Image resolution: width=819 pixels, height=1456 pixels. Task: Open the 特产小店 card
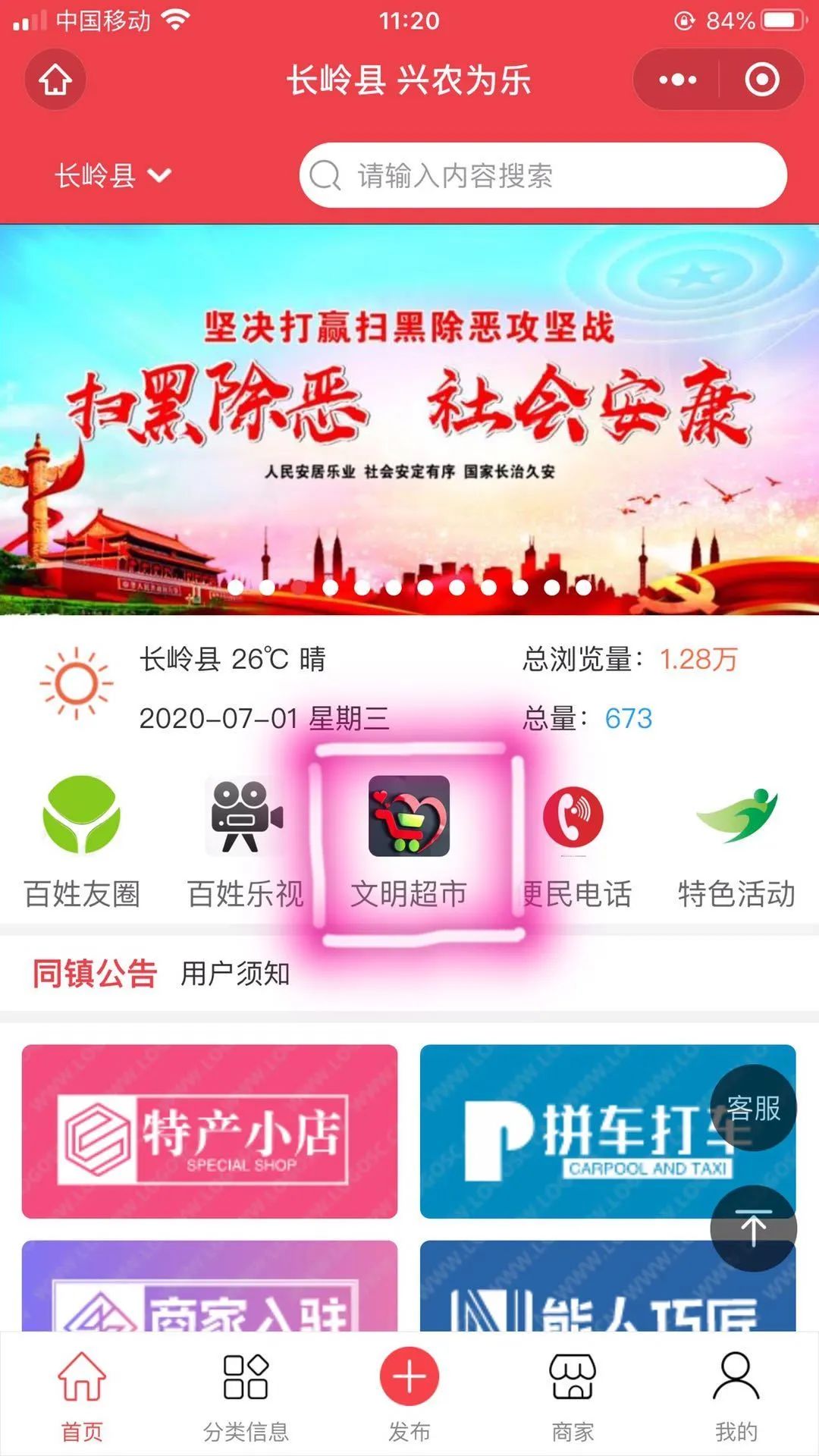209,1131
